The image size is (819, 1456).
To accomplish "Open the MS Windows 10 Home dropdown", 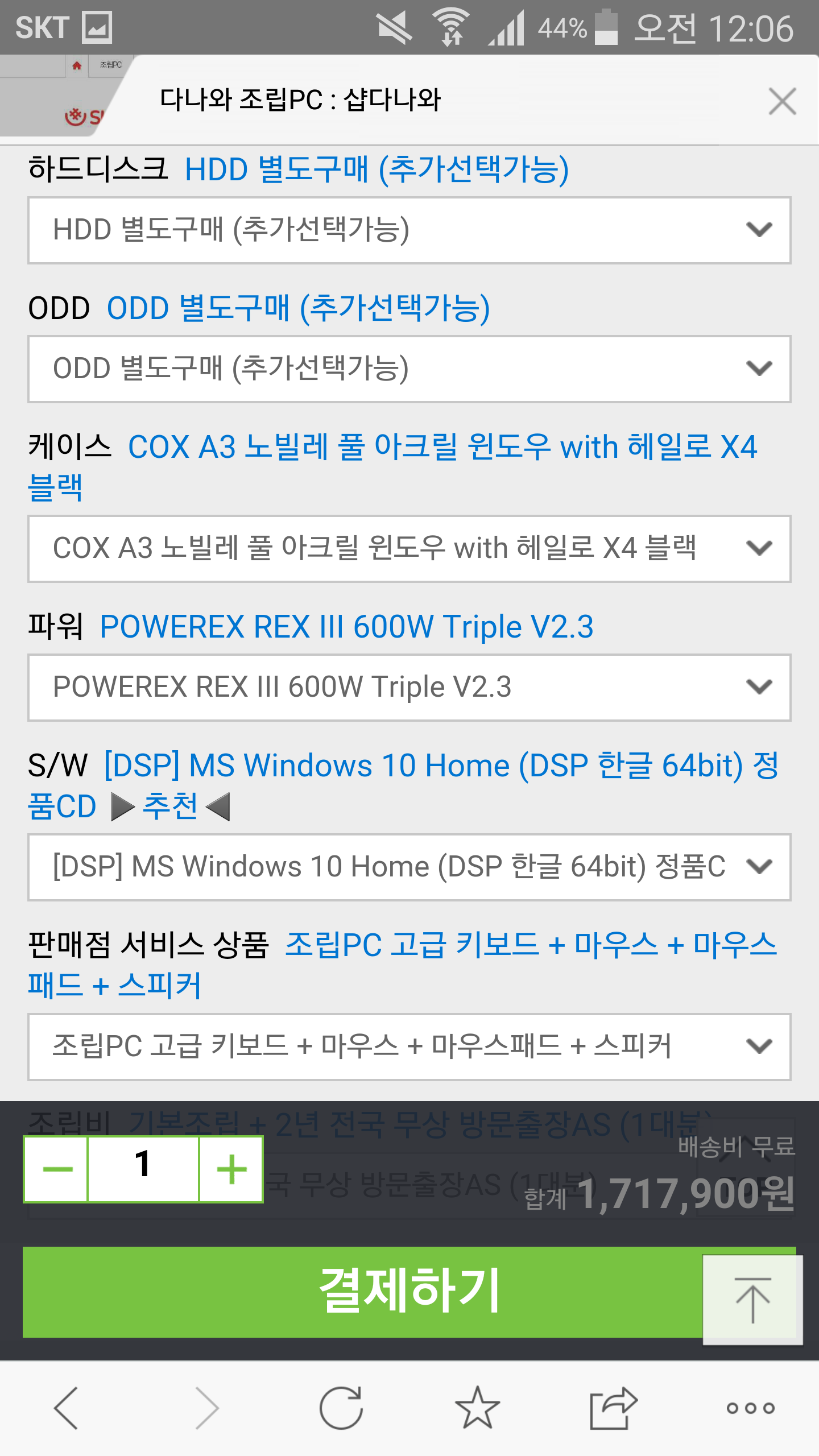I will pyautogui.click(x=409, y=867).
